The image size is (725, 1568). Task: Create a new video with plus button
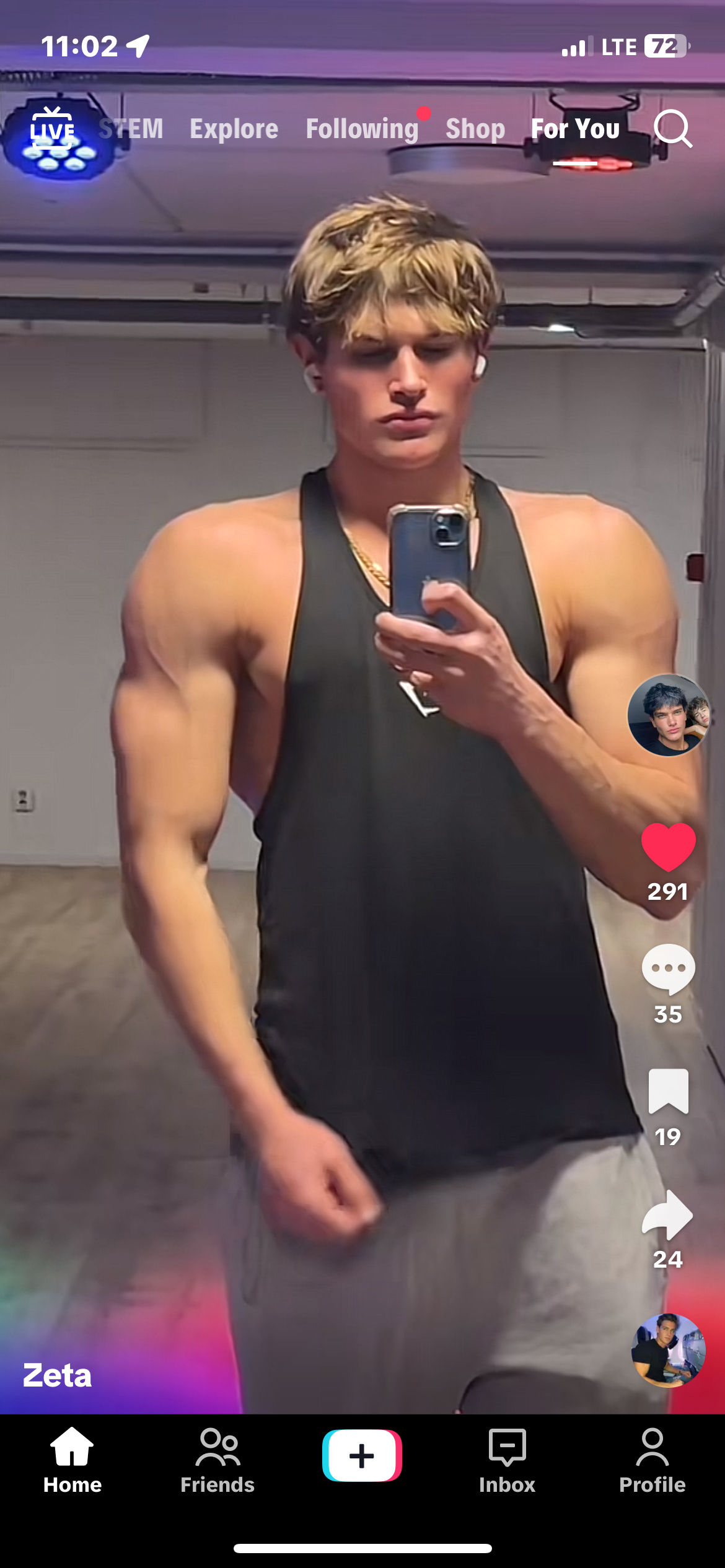362,1455
